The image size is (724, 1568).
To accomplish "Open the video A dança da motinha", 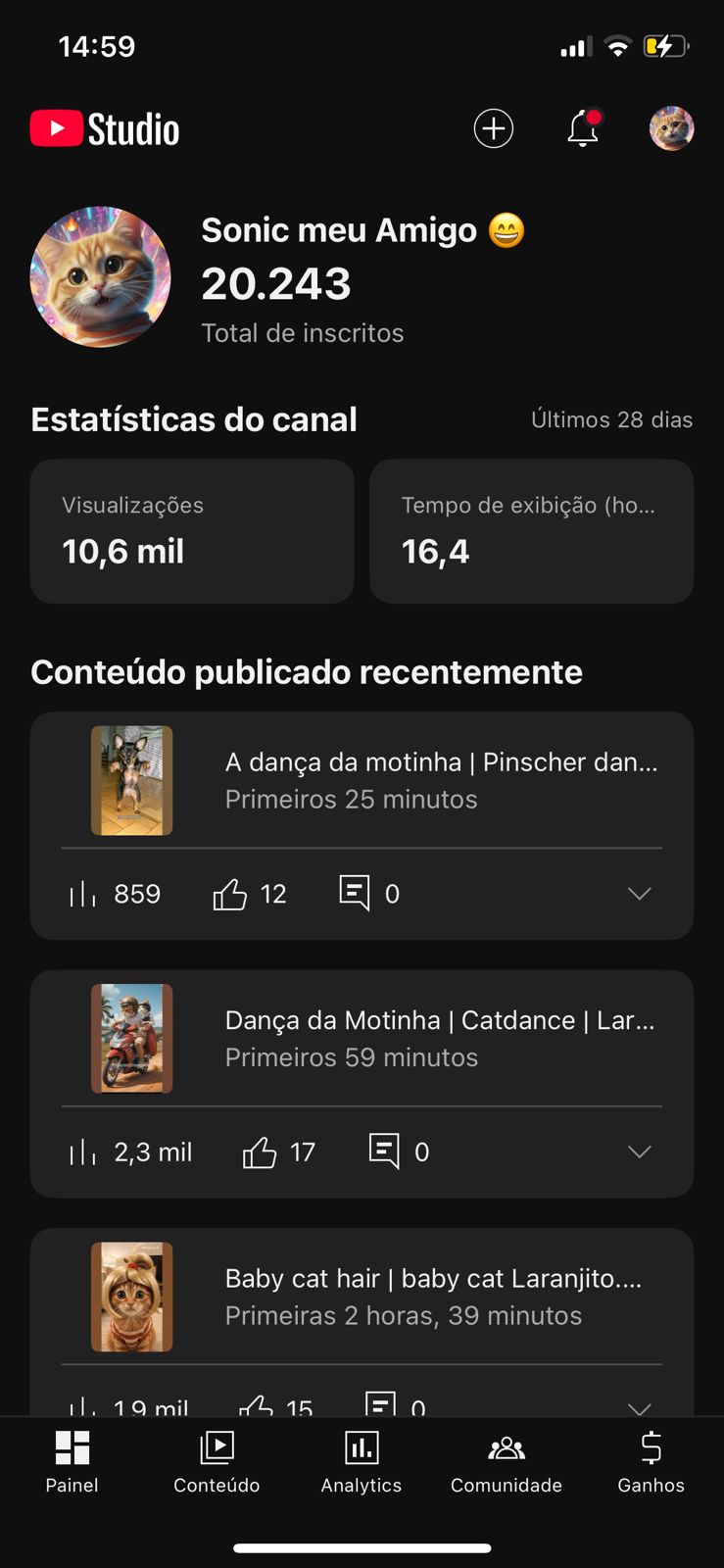I will point(441,780).
